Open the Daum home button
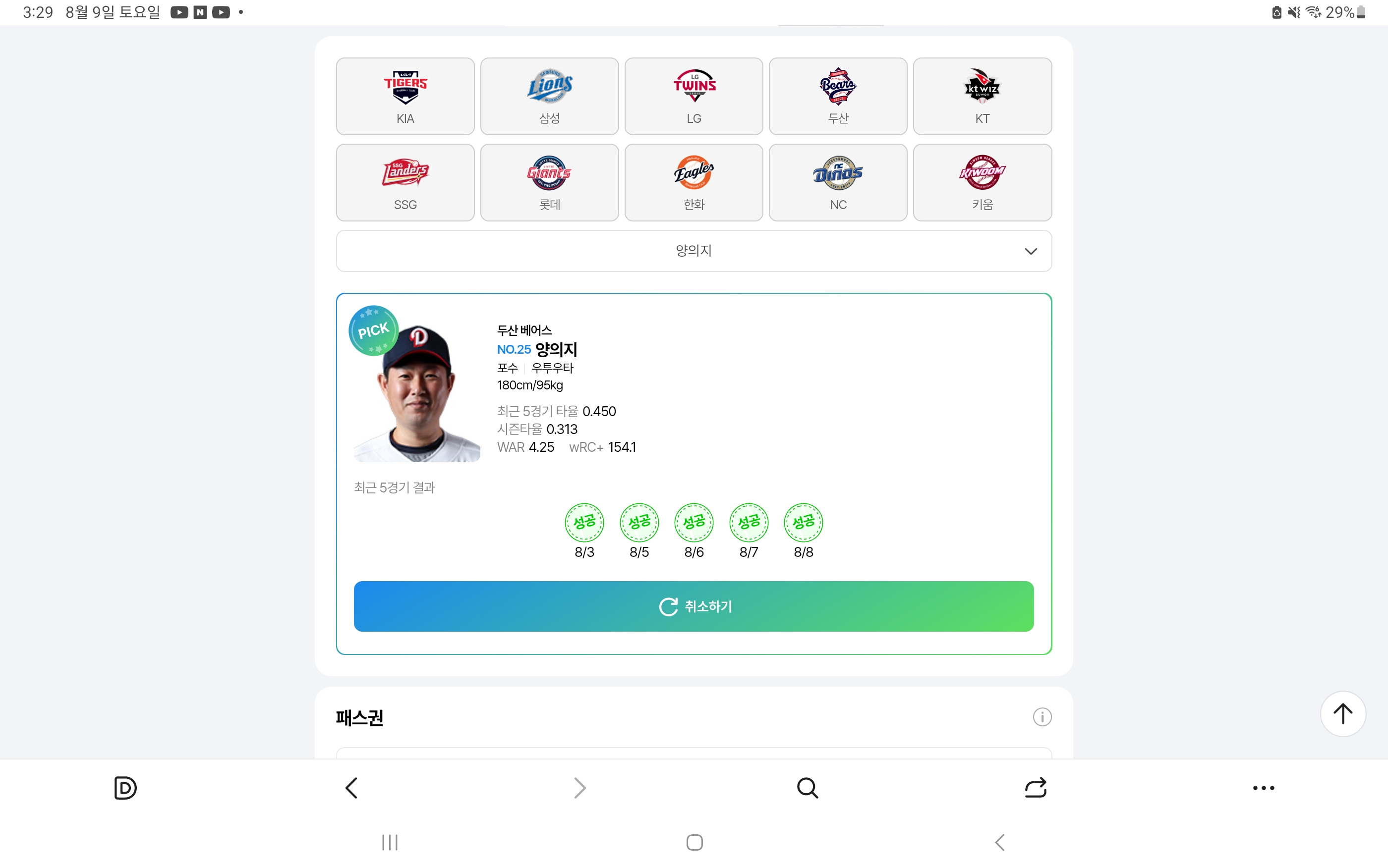The height and width of the screenshot is (868, 1388). 125,788
